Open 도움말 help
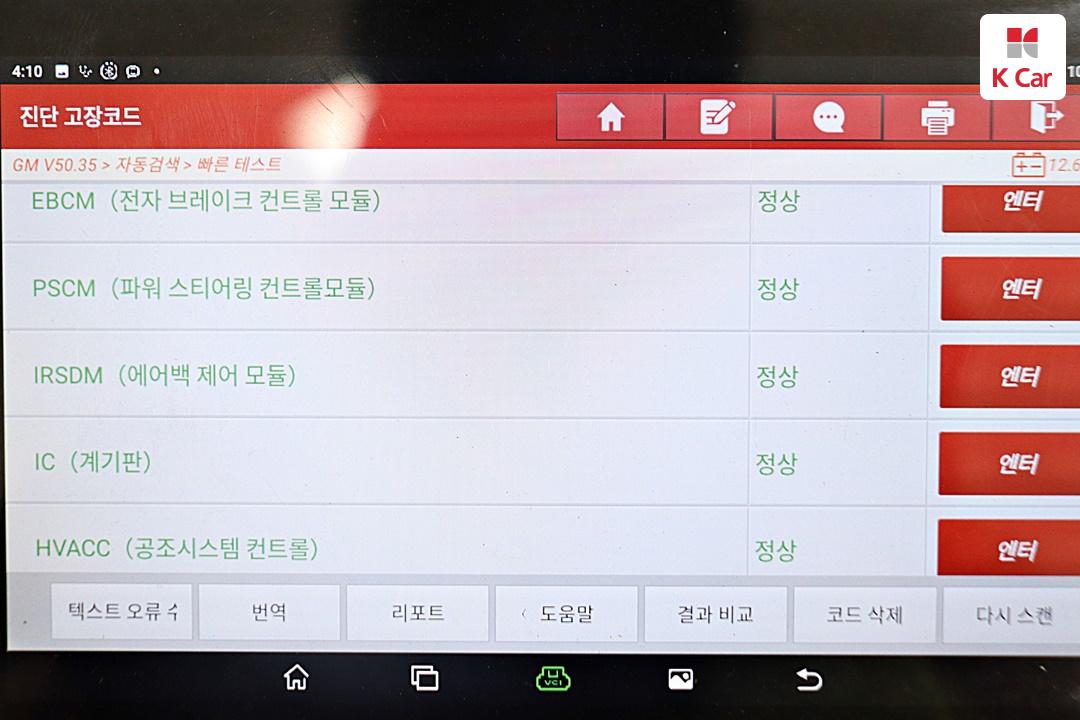Screen dimensions: 1080x720 coord(566,613)
